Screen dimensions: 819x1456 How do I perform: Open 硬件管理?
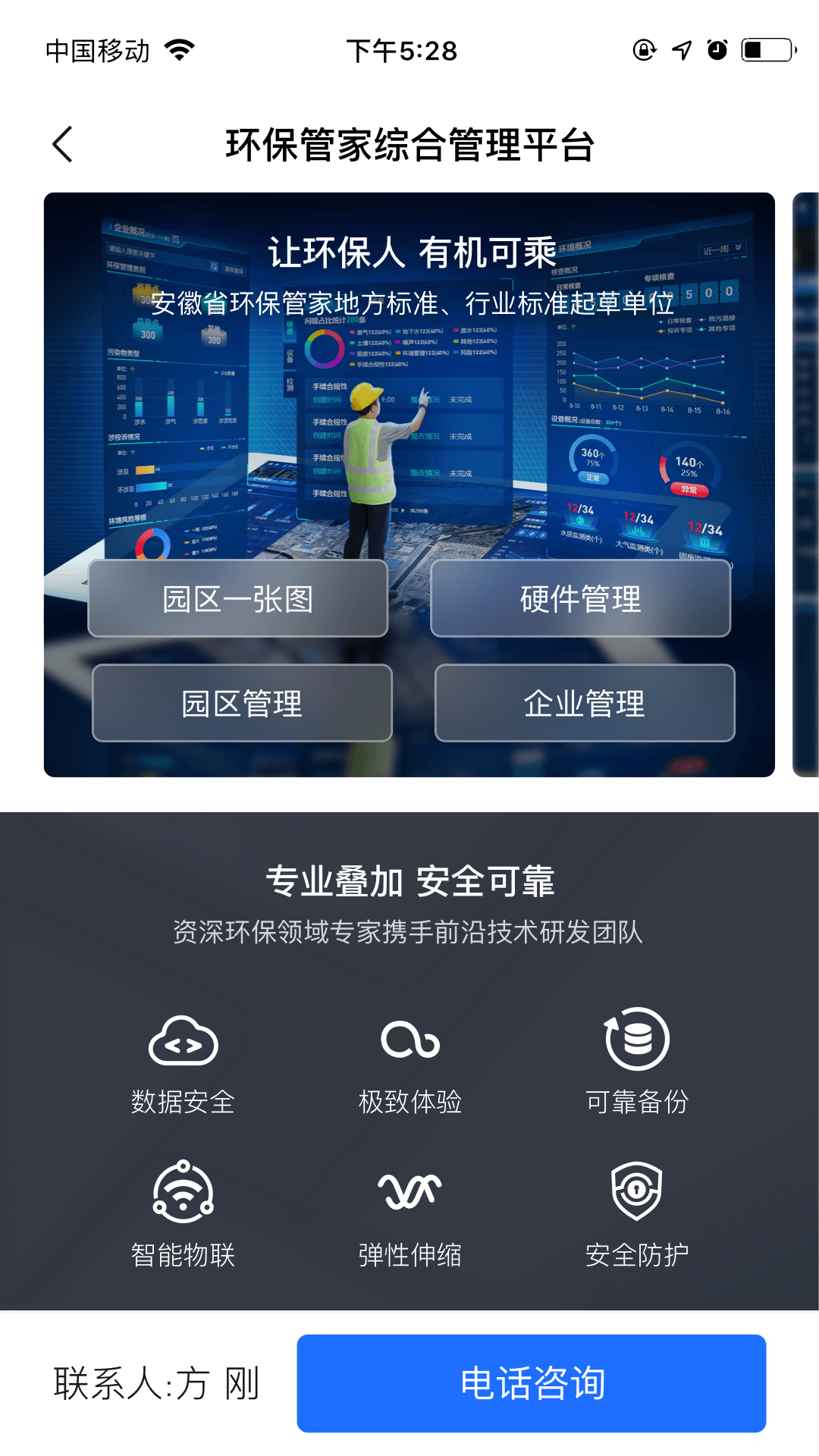(x=581, y=599)
